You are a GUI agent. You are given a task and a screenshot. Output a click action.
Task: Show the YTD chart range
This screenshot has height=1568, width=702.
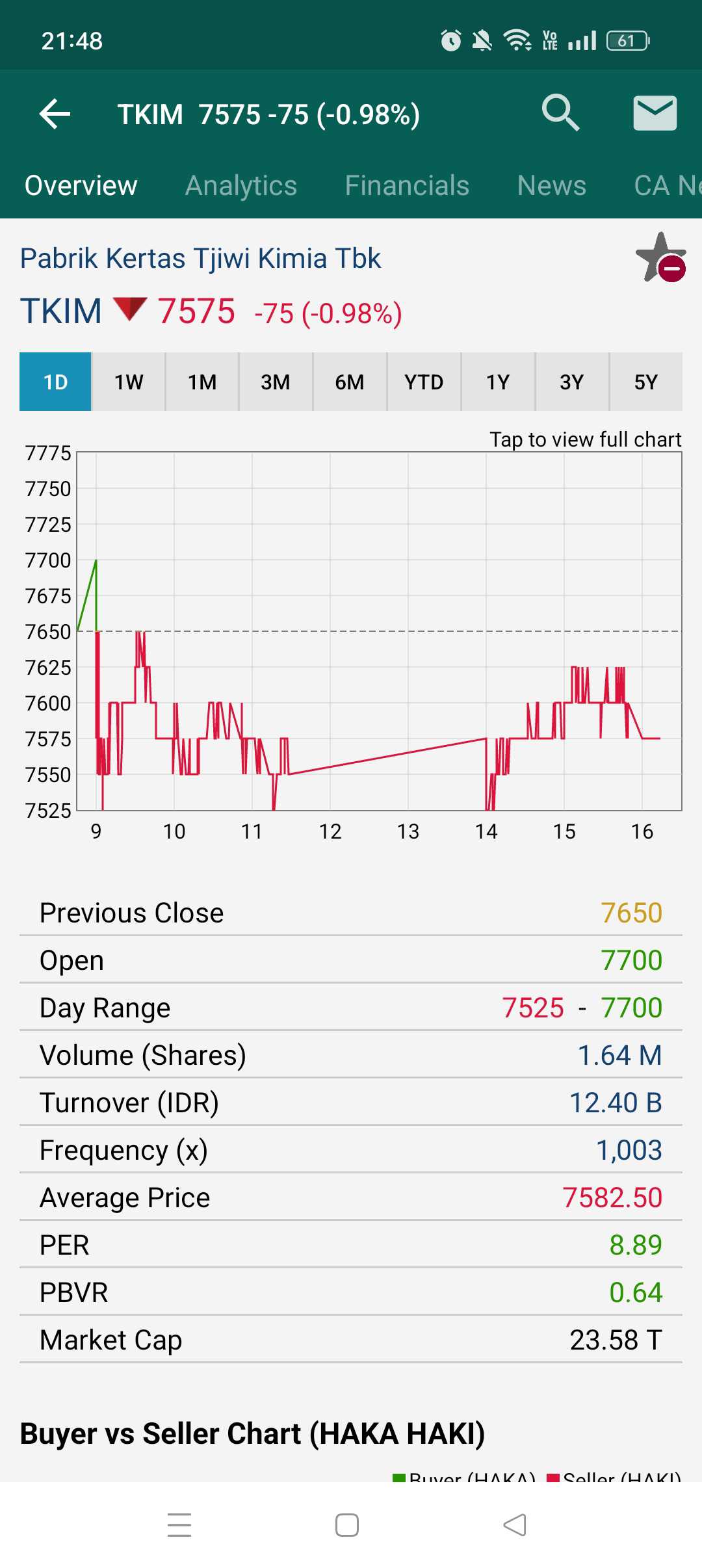[x=424, y=382]
